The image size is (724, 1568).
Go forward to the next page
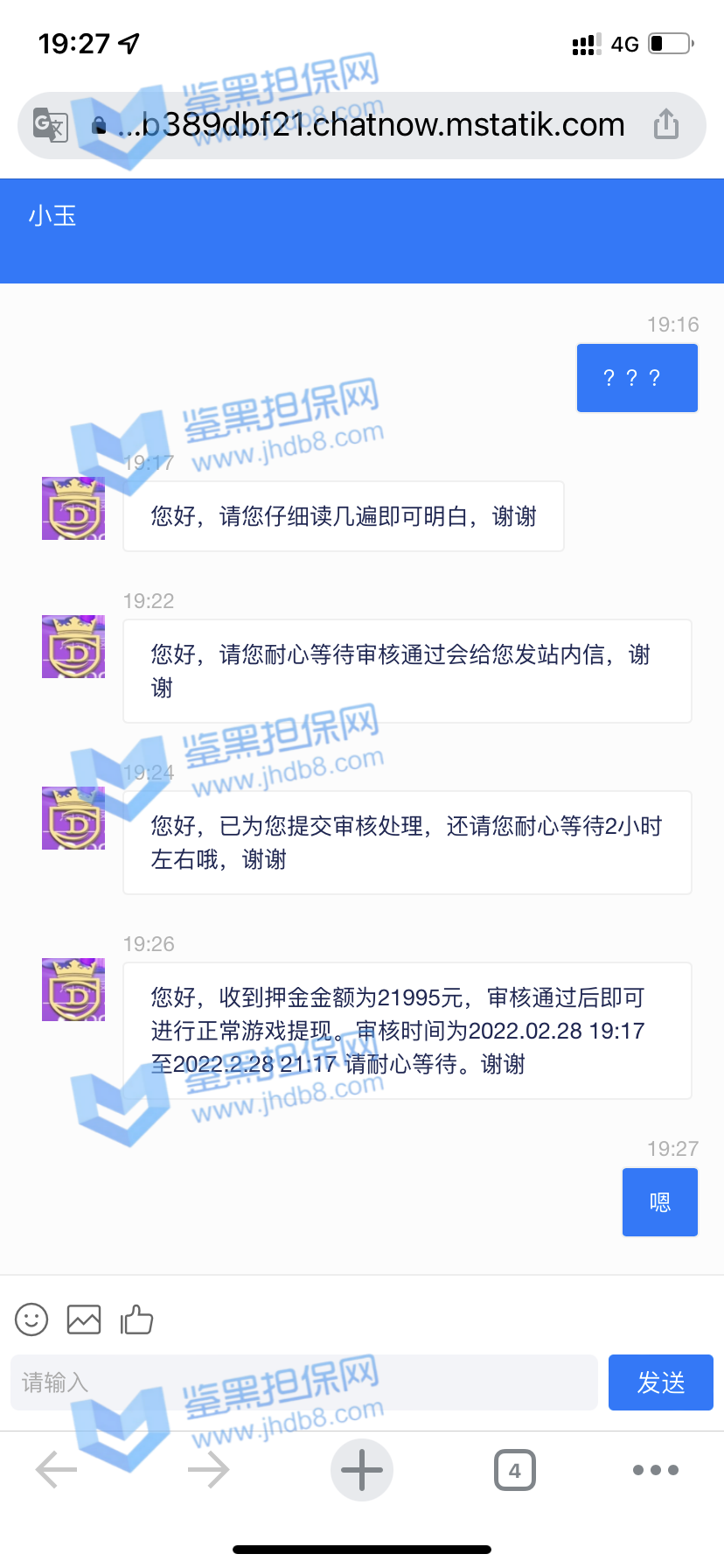pyautogui.click(x=209, y=1470)
